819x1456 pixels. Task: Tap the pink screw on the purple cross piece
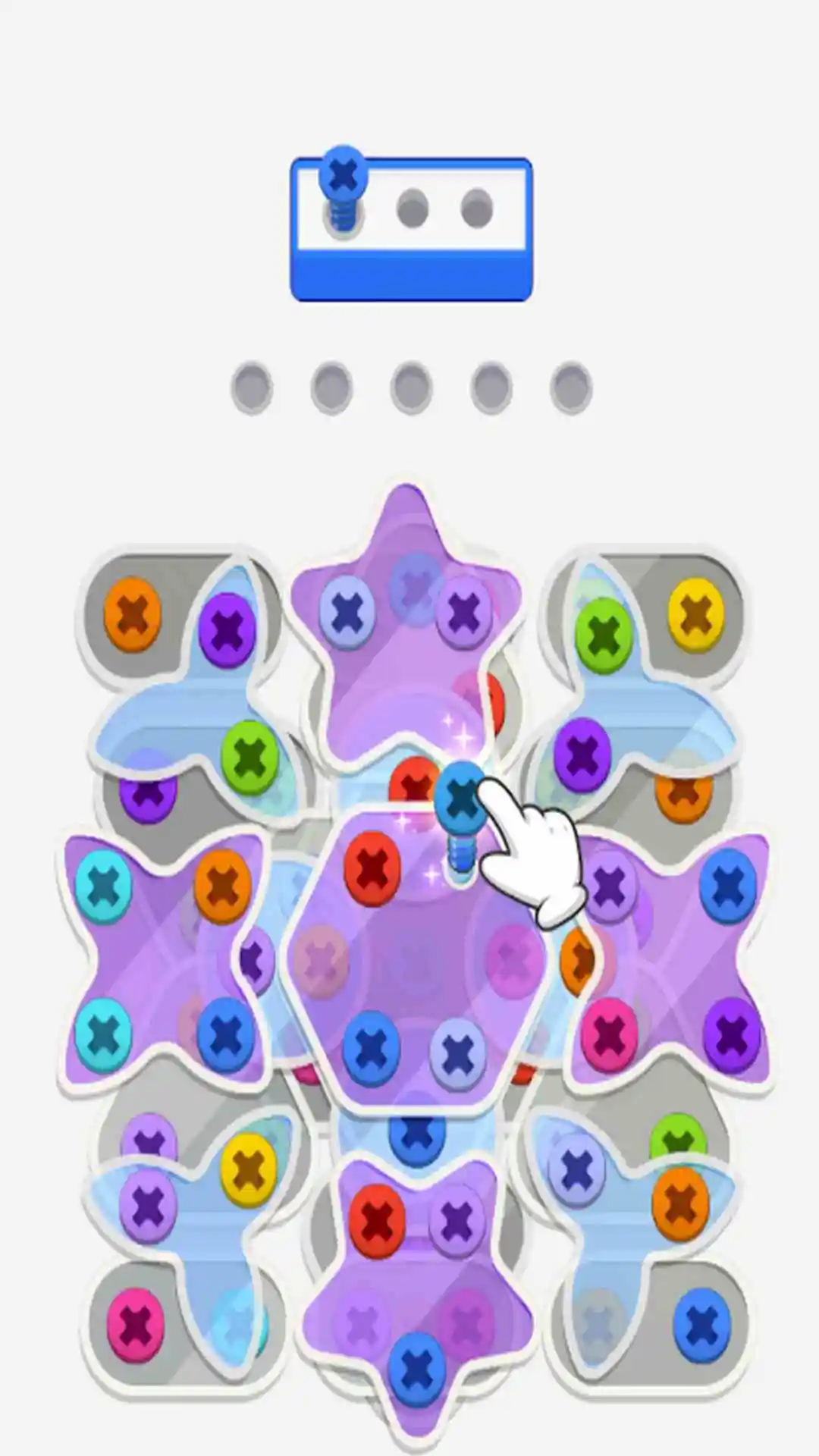609,1034
